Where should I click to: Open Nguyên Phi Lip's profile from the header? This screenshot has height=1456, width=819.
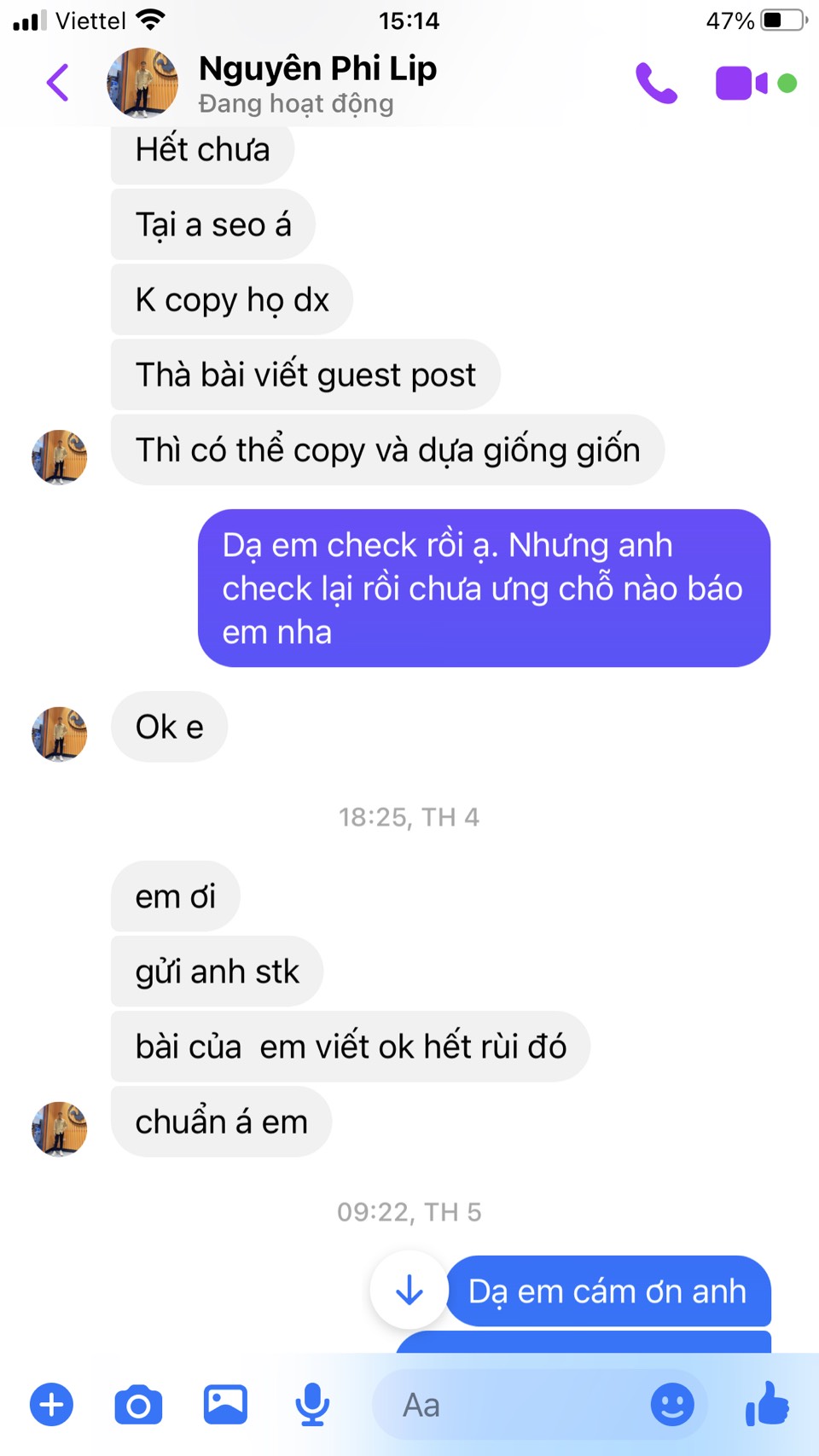317,83
